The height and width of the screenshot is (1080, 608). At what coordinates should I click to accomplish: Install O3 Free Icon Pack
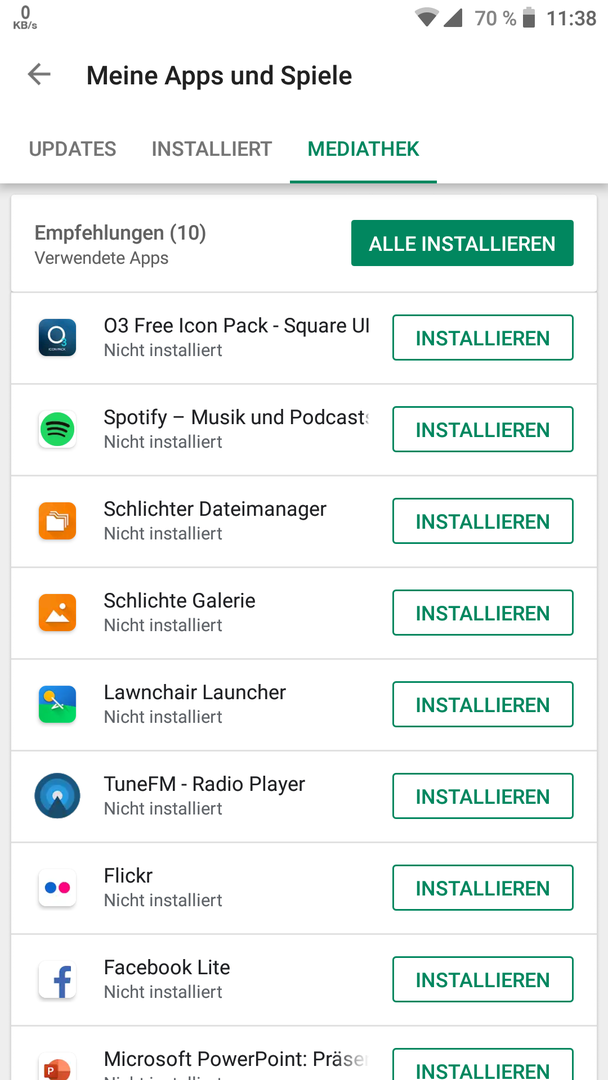pyautogui.click(x=483, y=338)
